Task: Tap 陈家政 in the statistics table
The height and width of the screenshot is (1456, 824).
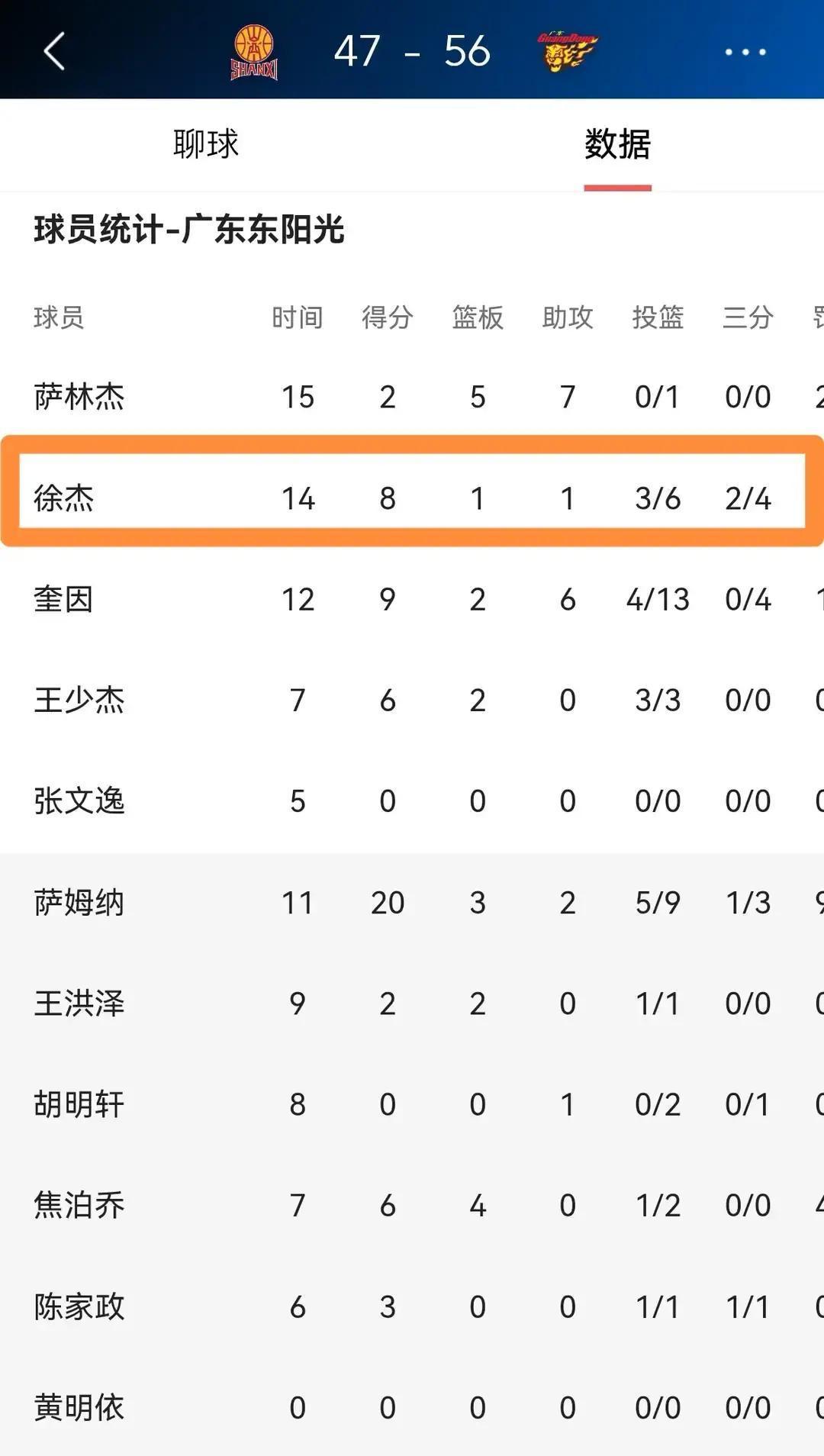Action: pyautogui.click(x=412, y=1306)
